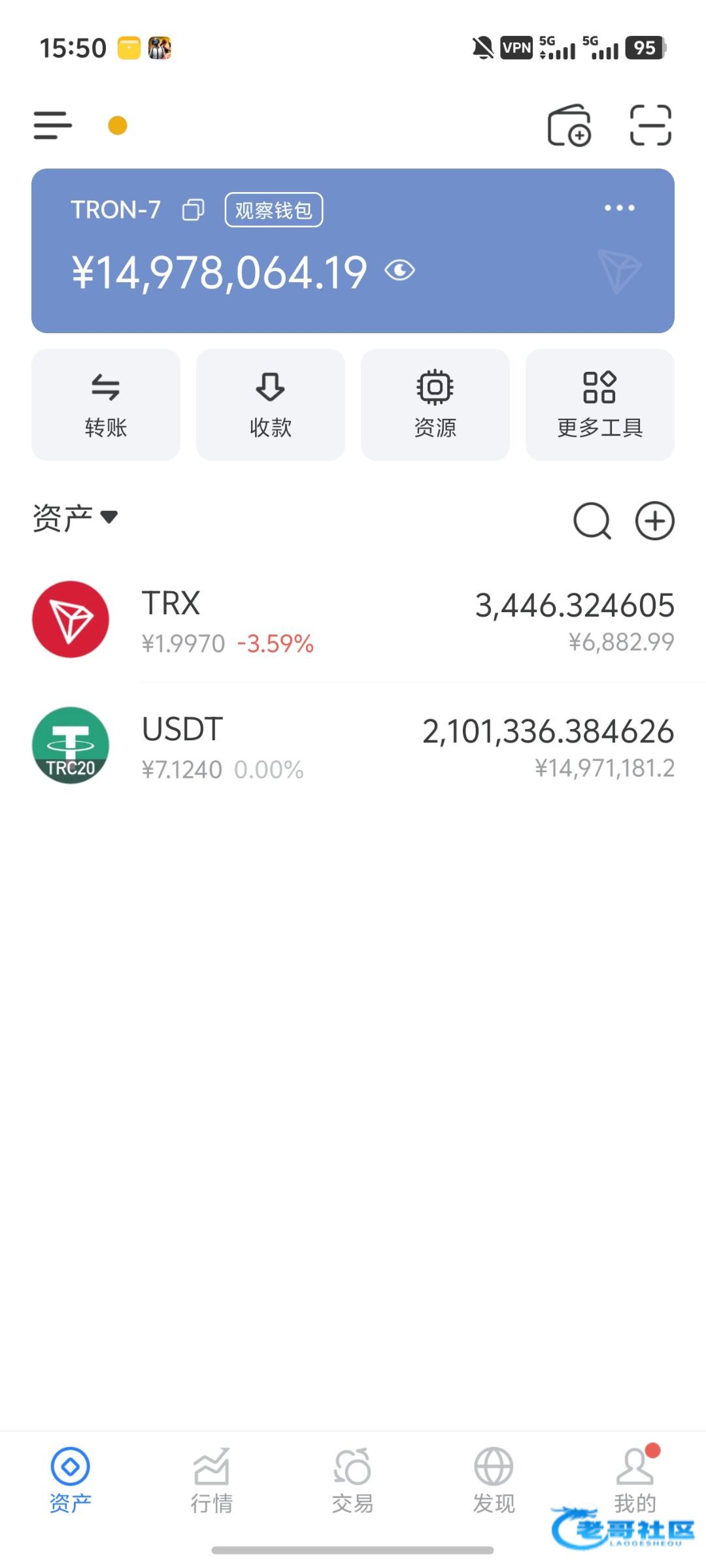Open 更多工具 more tools
706x1568 pixels.
[600, 405]
